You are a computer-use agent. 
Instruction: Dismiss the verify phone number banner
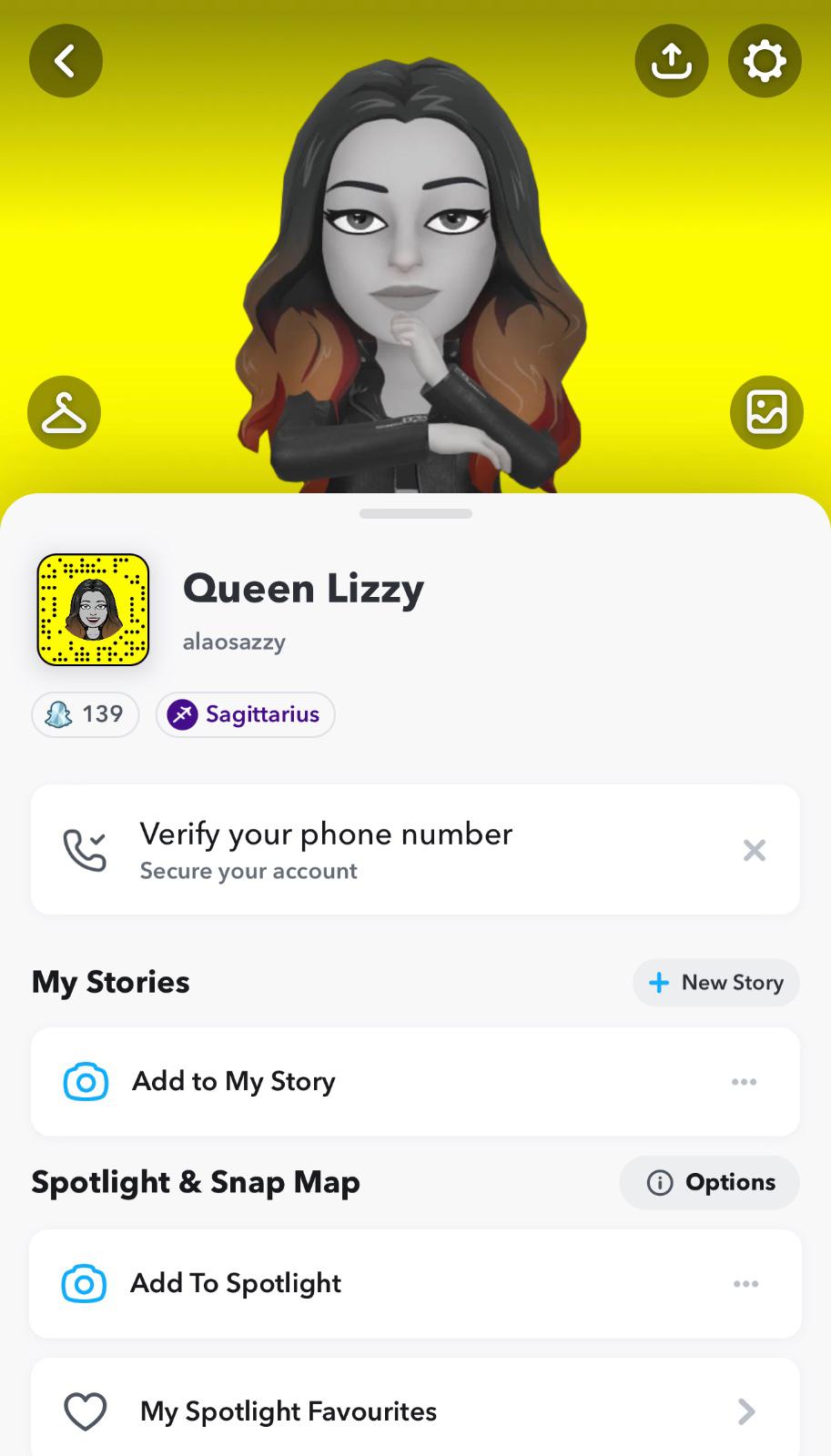pos(754,850)
